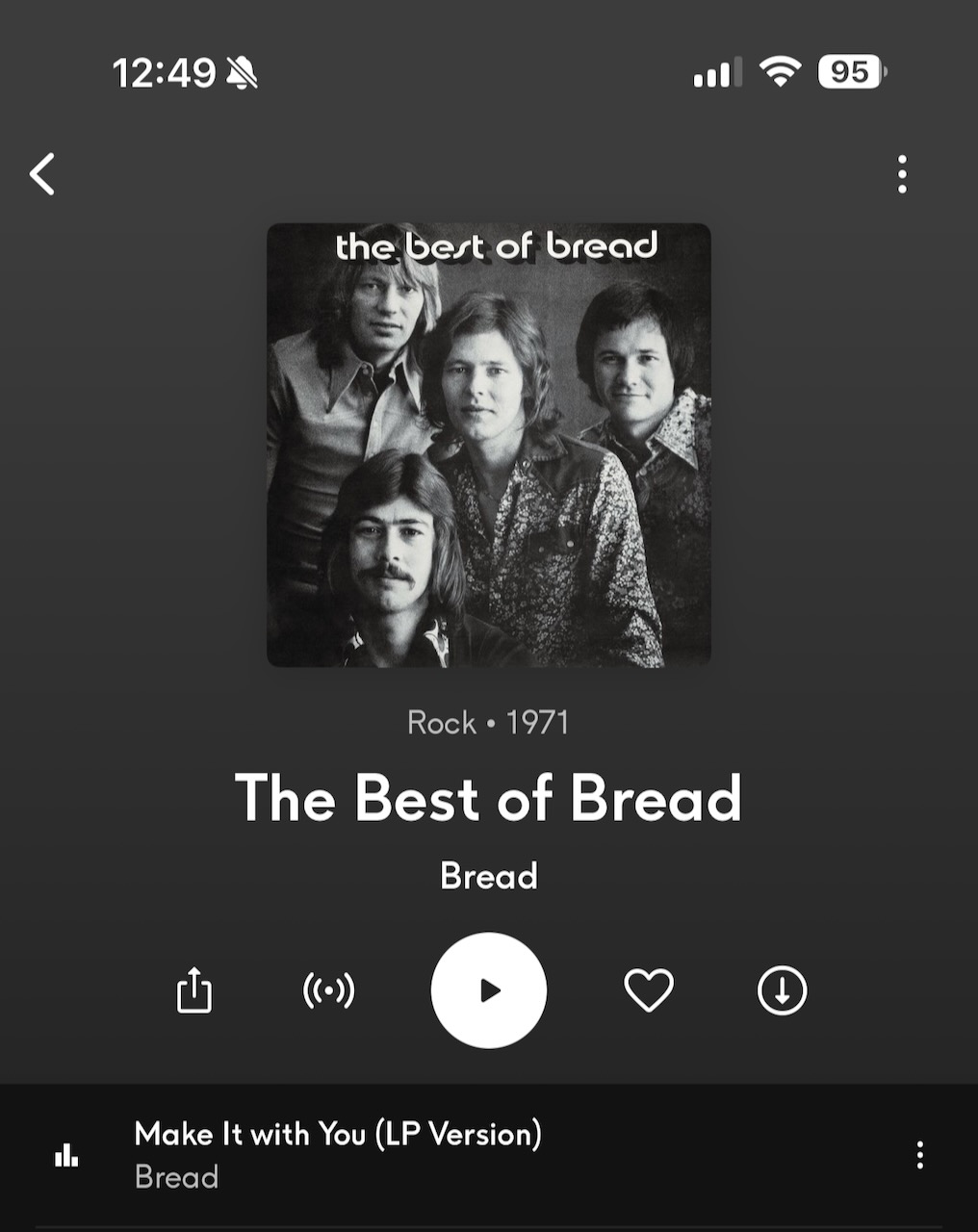
Task: Open options for Make It with You track
Action: coord(919,1154)
